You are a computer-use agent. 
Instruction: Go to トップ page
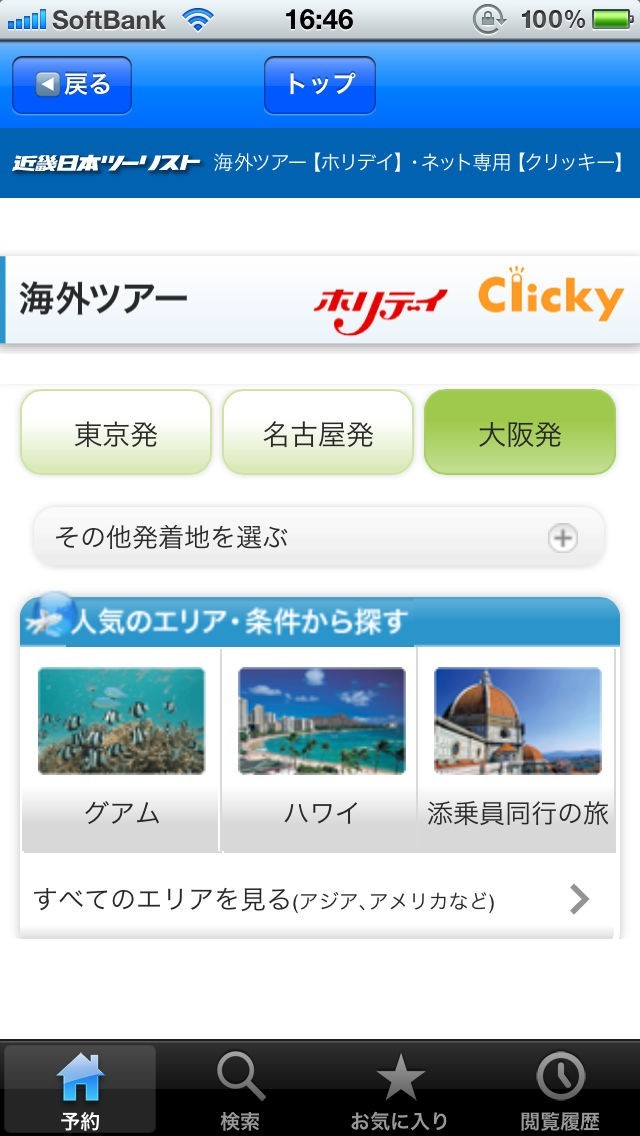point(320,85)
